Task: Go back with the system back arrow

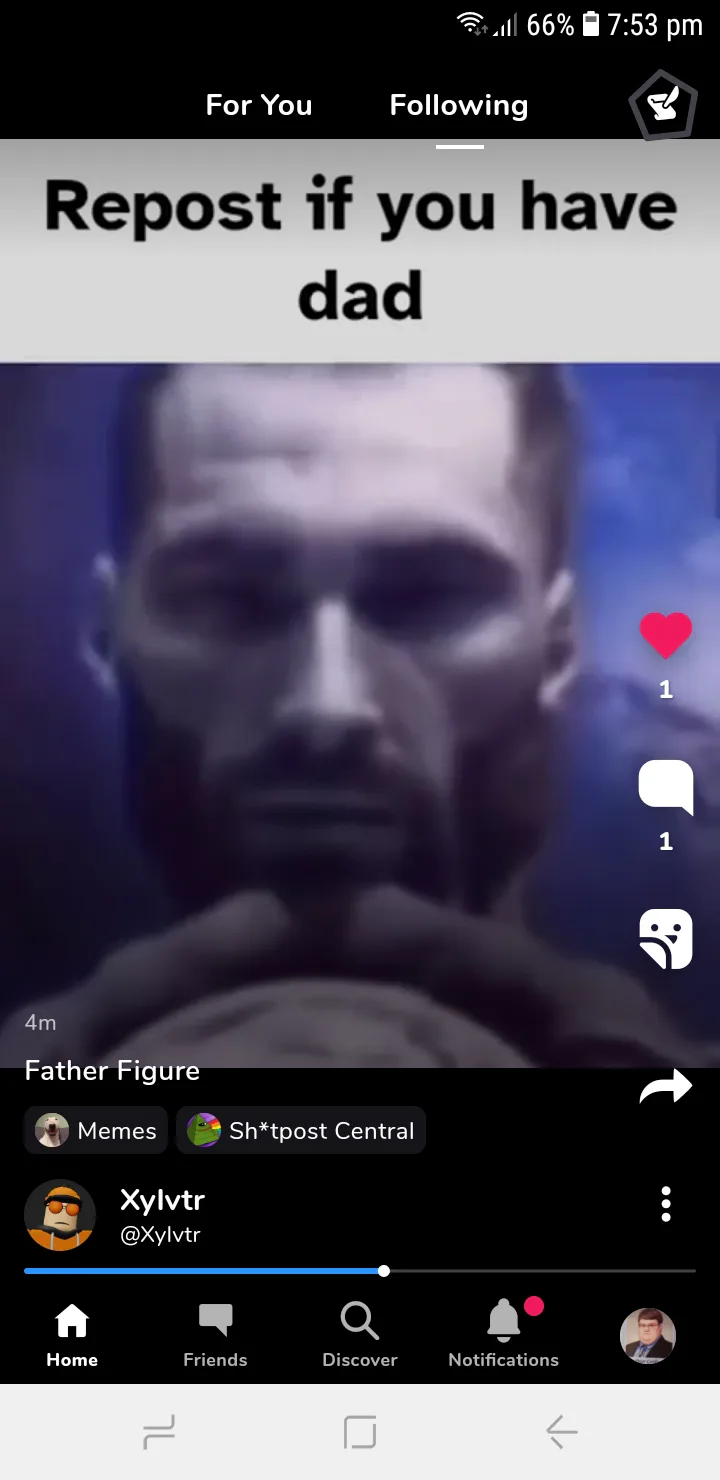Action: point(561,1433)
